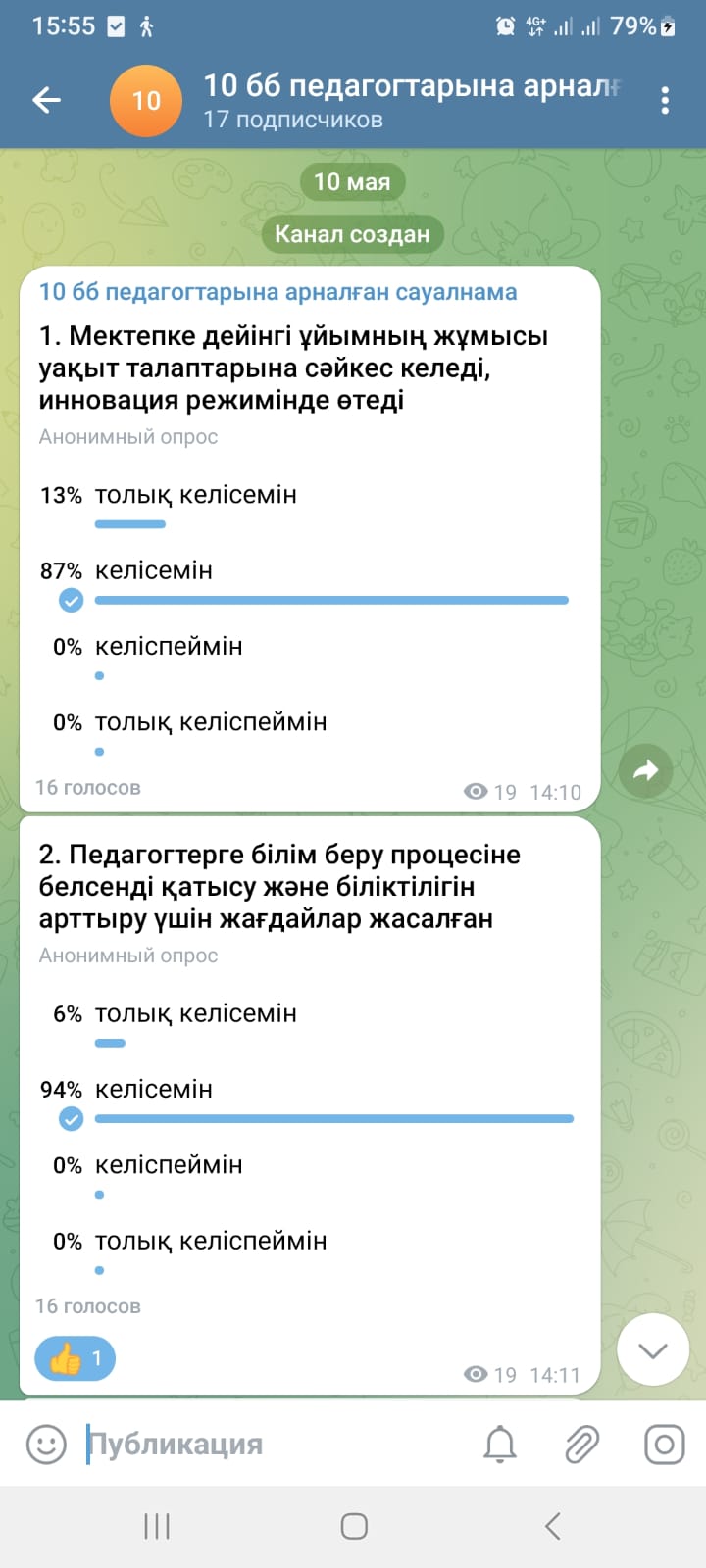Viewport: 706px width, 1568px height.
Task: Open the camera icon next to the paperclip
Action: click(x=664, y=1445)
